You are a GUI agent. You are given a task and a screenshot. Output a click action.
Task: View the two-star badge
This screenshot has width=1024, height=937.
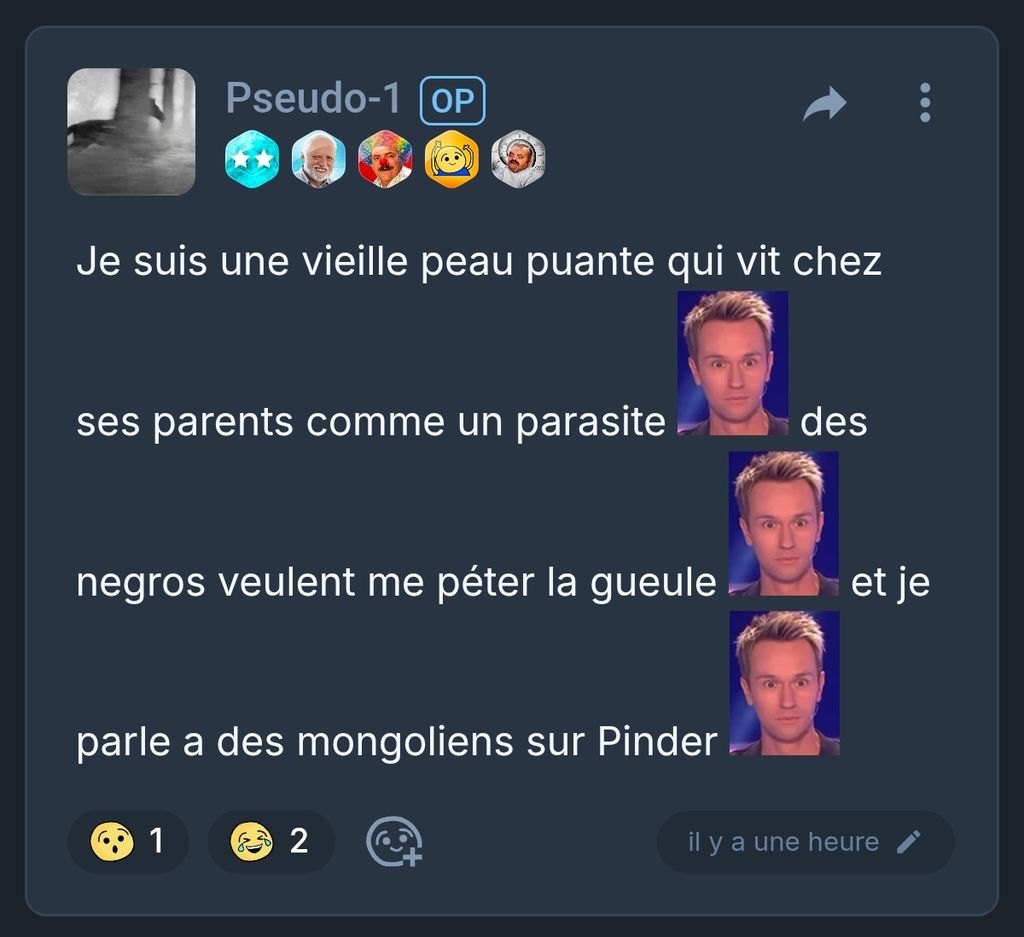[x=251, y=160]
